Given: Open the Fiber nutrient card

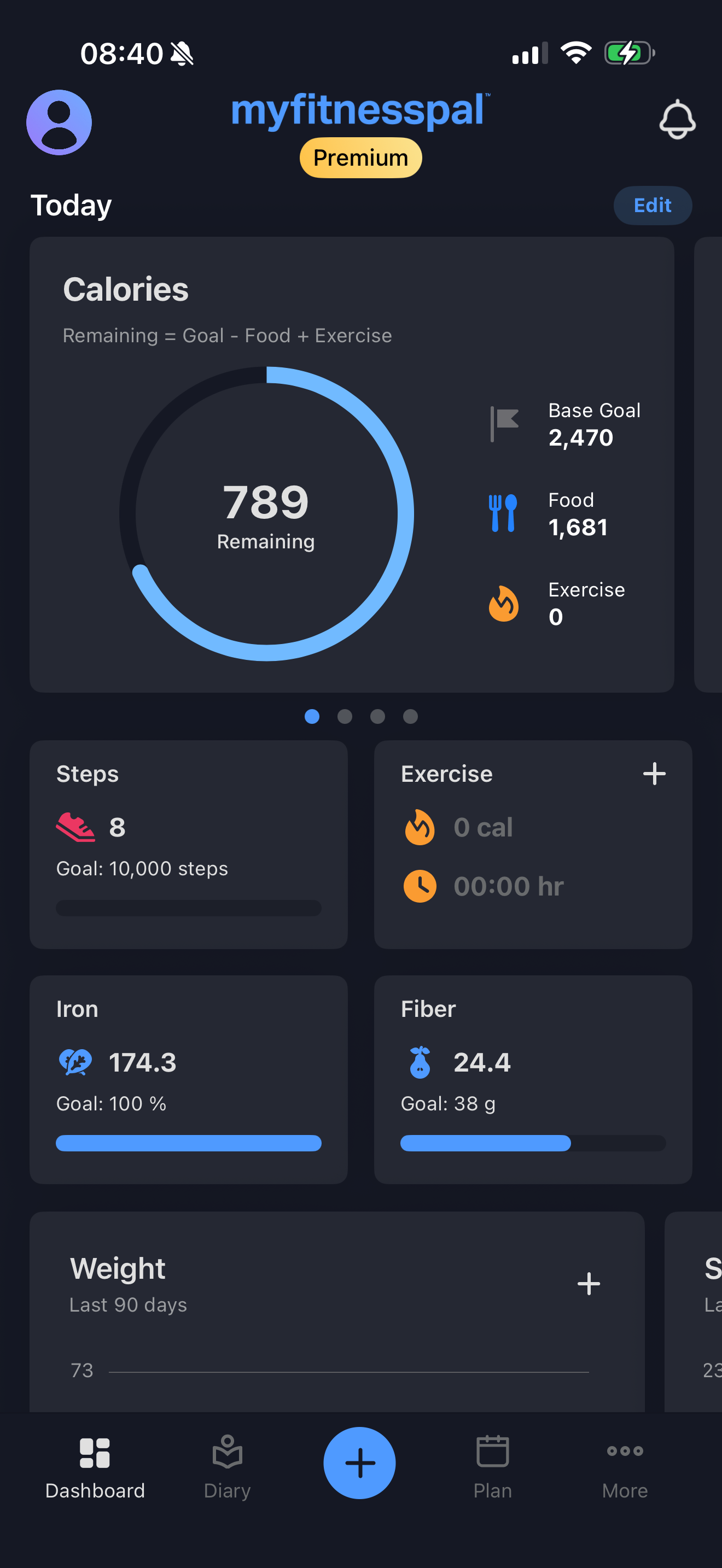Looking at the screenshot, I should tap(533, 1079).
